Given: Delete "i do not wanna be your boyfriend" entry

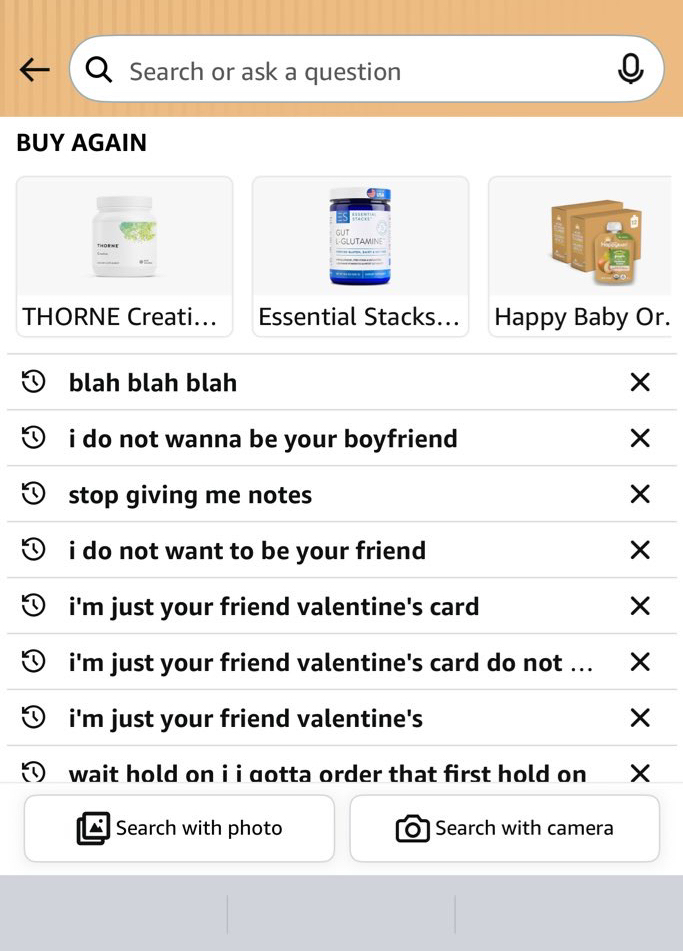Looking at the screenshot, I should [640, 438].
